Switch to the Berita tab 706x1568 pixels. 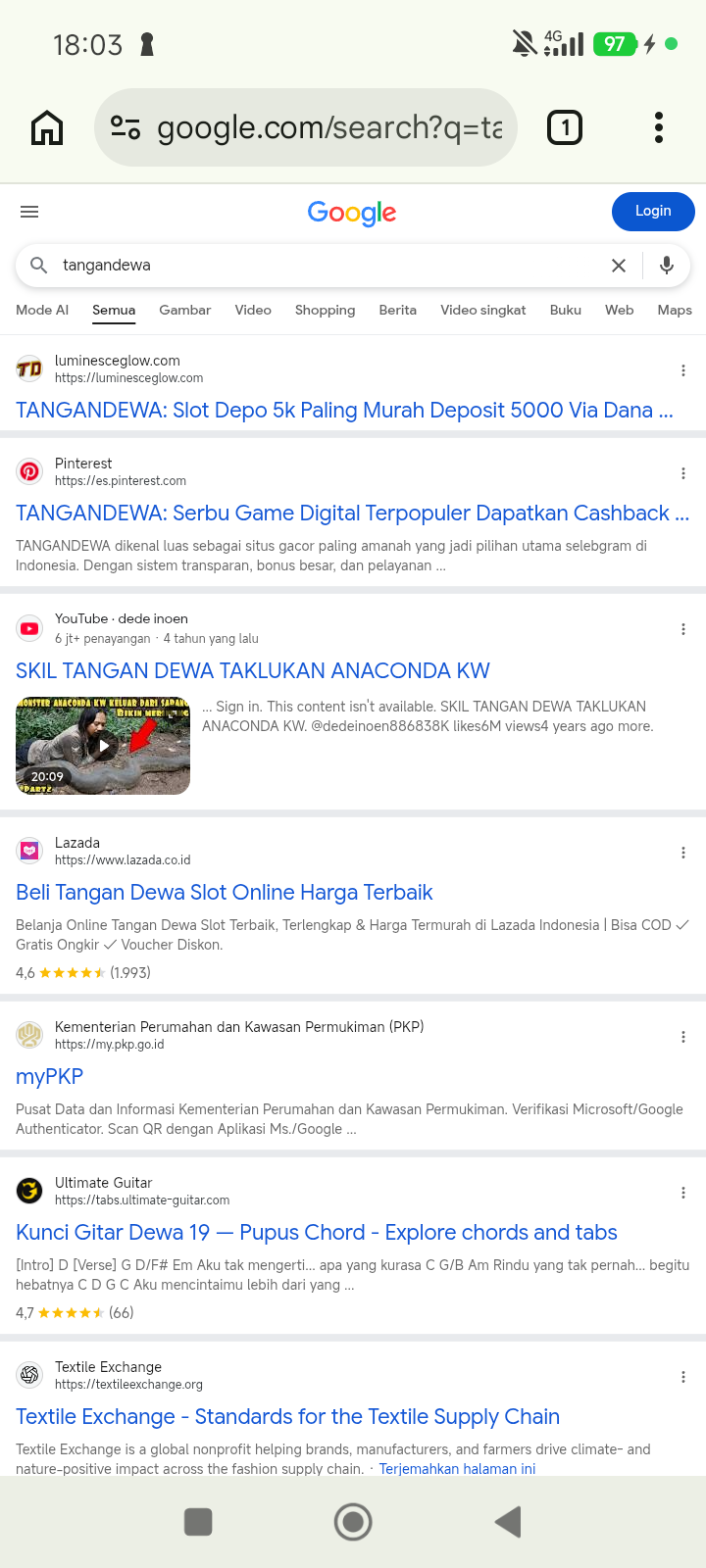point(398,310)
